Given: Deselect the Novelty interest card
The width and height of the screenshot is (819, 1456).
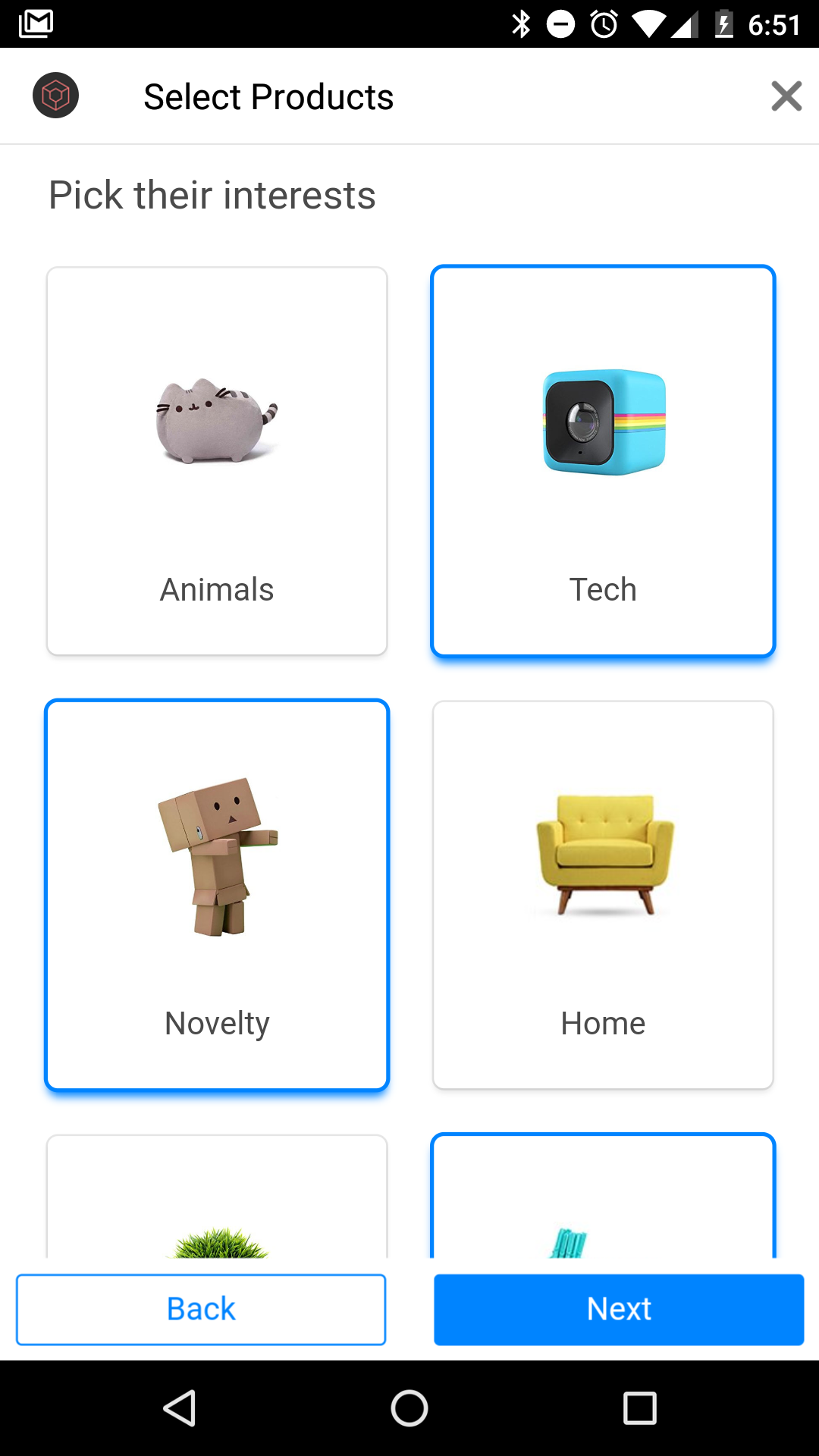Looking at the screenshot, I should pos(217,895).
